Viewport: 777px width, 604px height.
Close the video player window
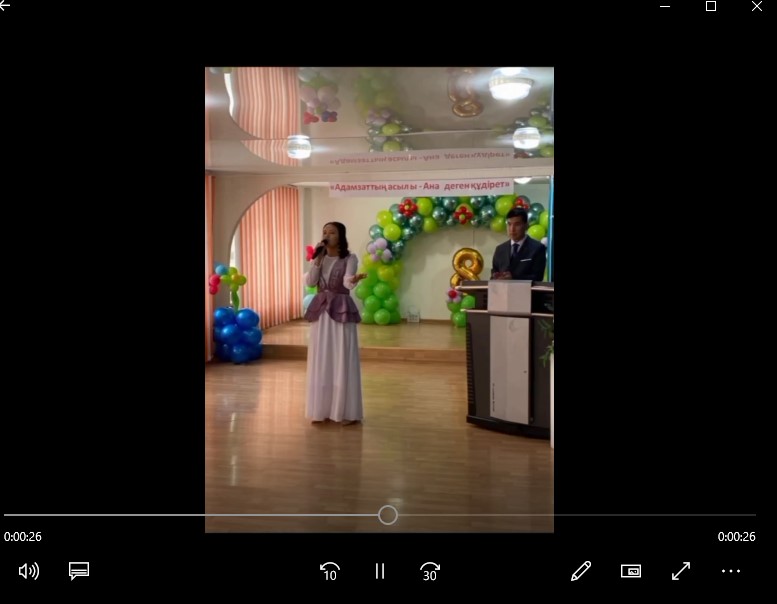757,6
